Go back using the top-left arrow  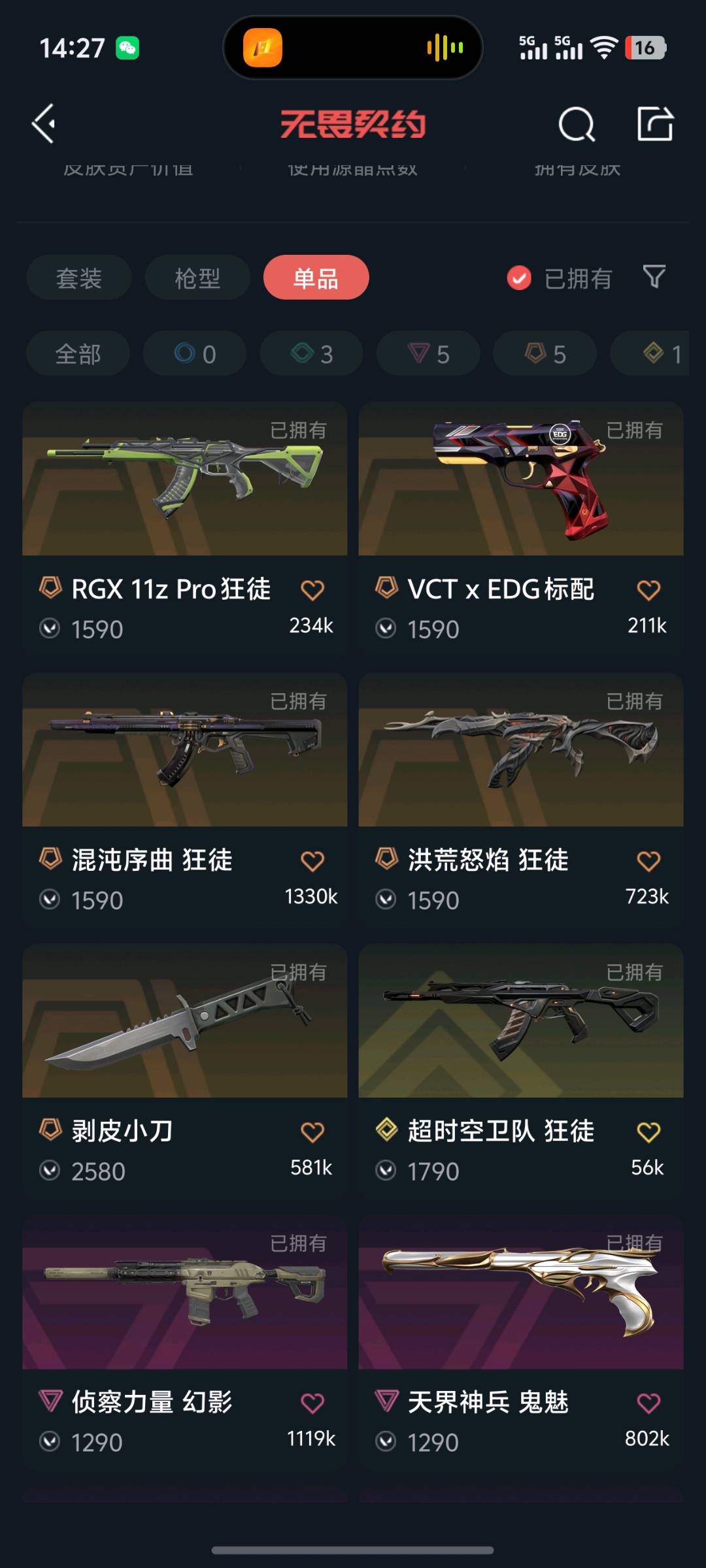(44, 123)
